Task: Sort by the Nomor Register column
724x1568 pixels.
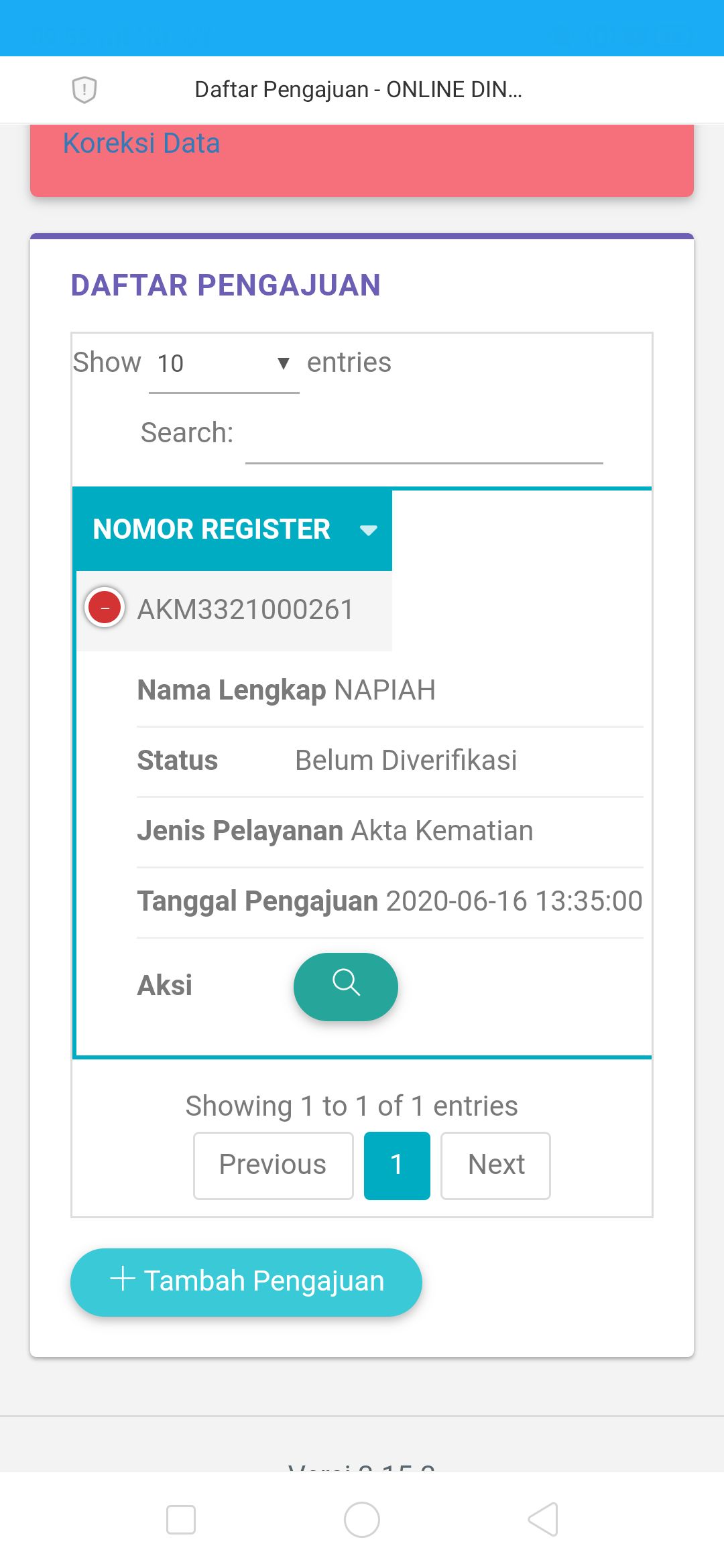Action: [x=233, y=529]
